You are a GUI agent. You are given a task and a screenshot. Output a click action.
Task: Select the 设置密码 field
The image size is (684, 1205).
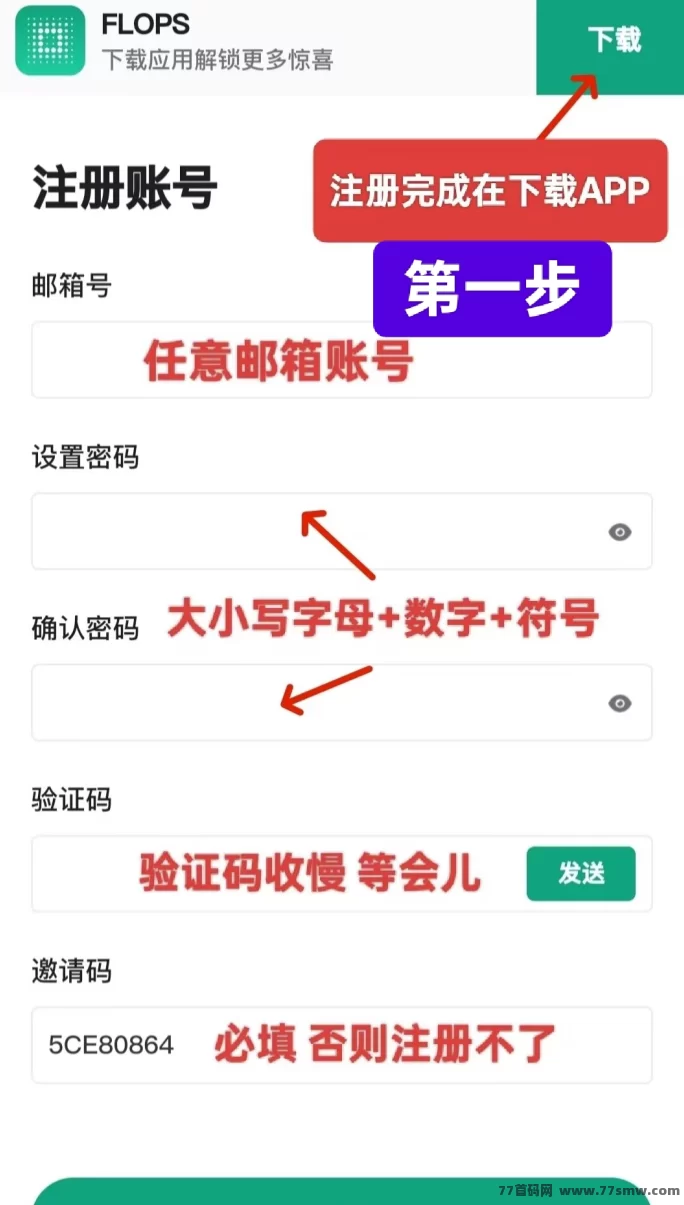coord(300,532)
